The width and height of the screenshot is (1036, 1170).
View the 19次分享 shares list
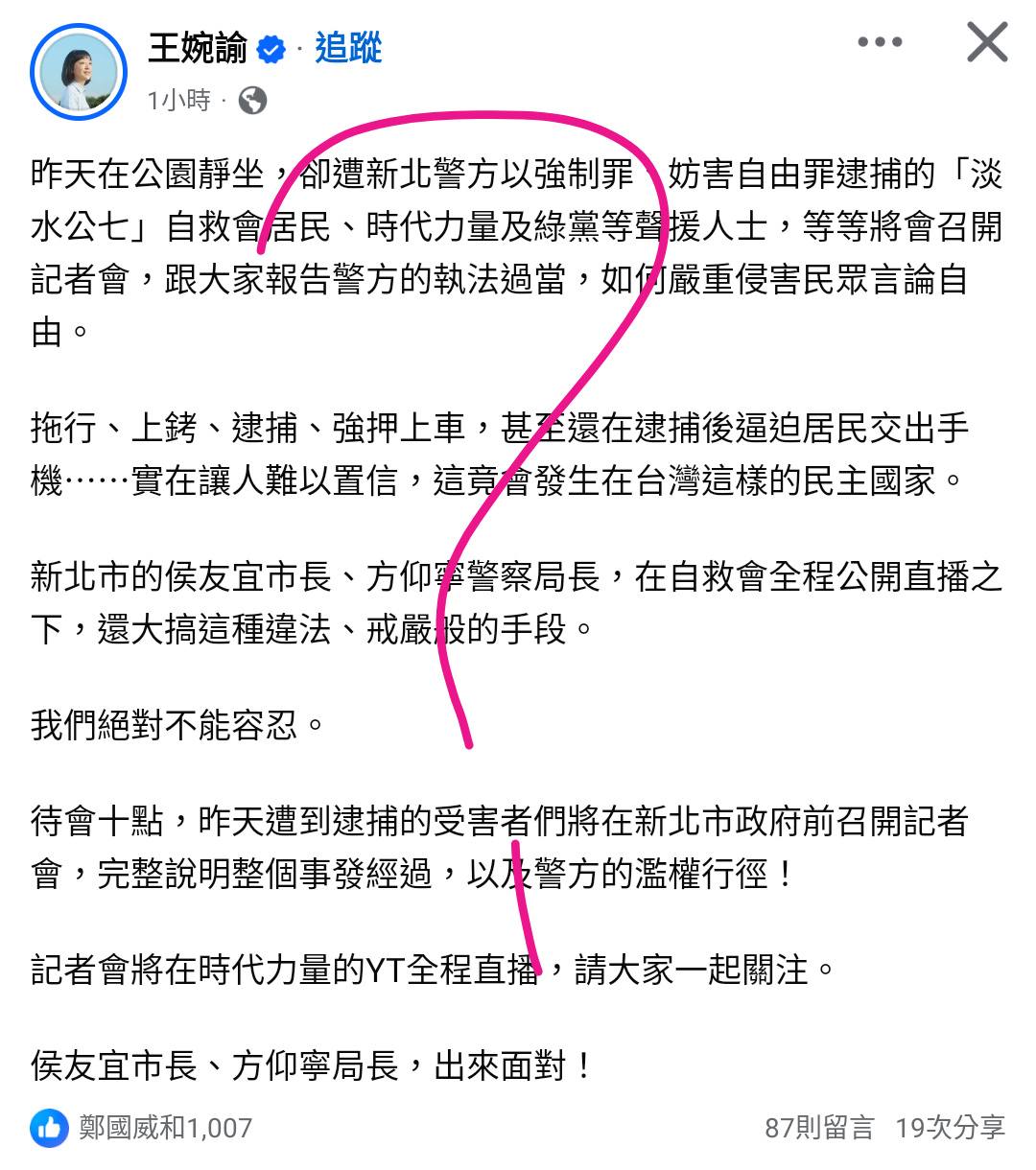(950, 1128)
